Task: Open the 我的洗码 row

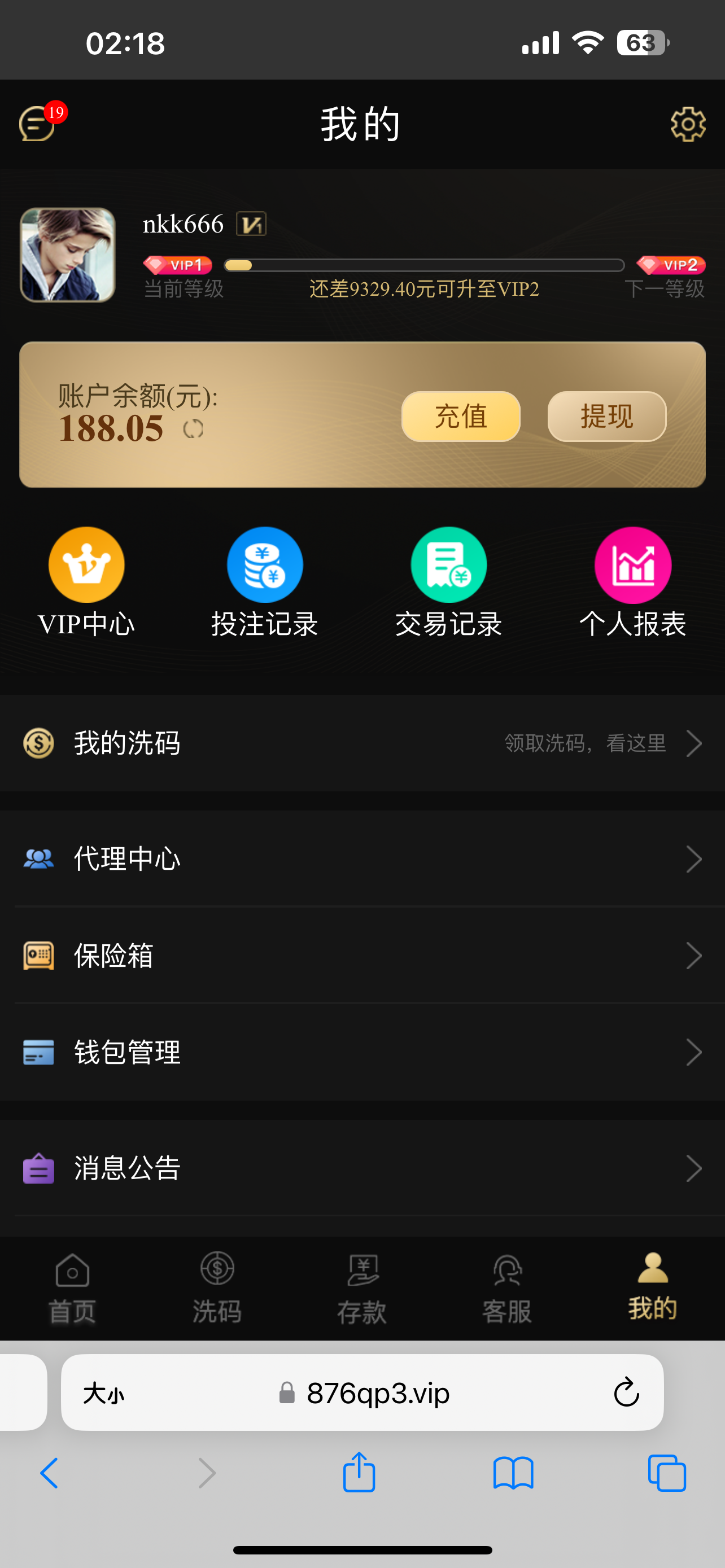Action: pyautogui.click(x=362, y=743)
